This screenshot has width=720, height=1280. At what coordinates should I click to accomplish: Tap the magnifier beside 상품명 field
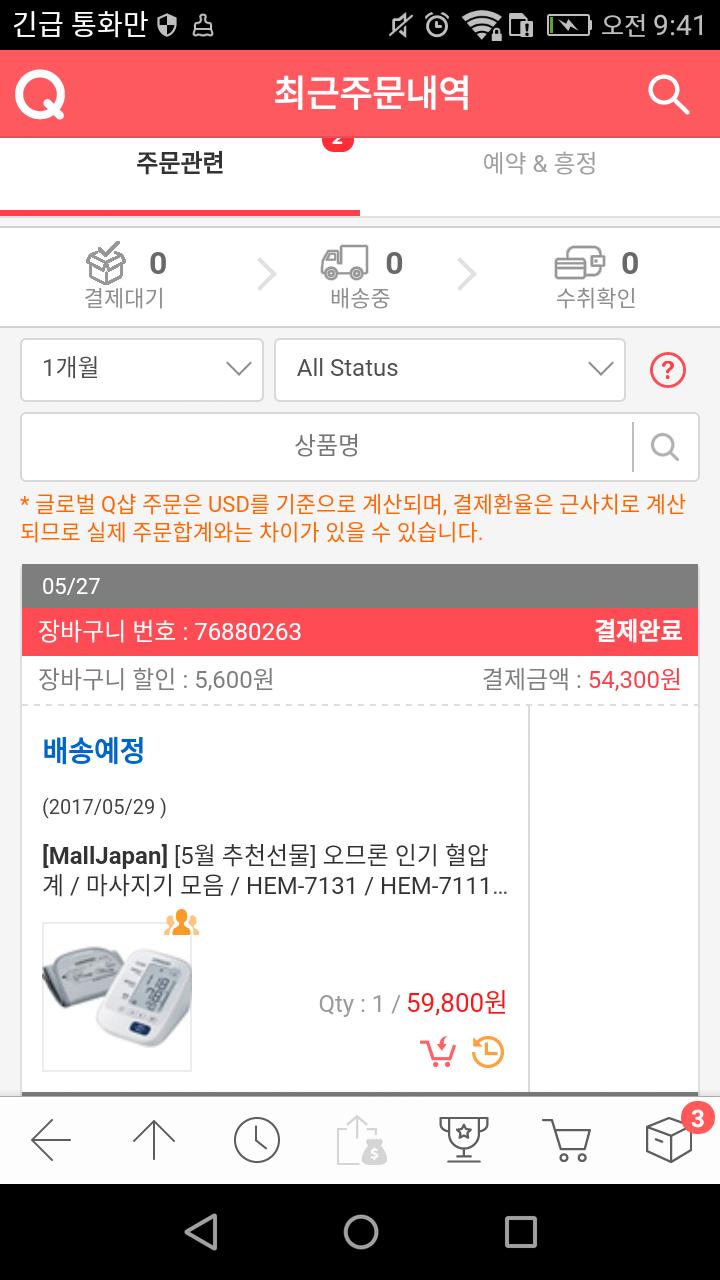[665, 446]
